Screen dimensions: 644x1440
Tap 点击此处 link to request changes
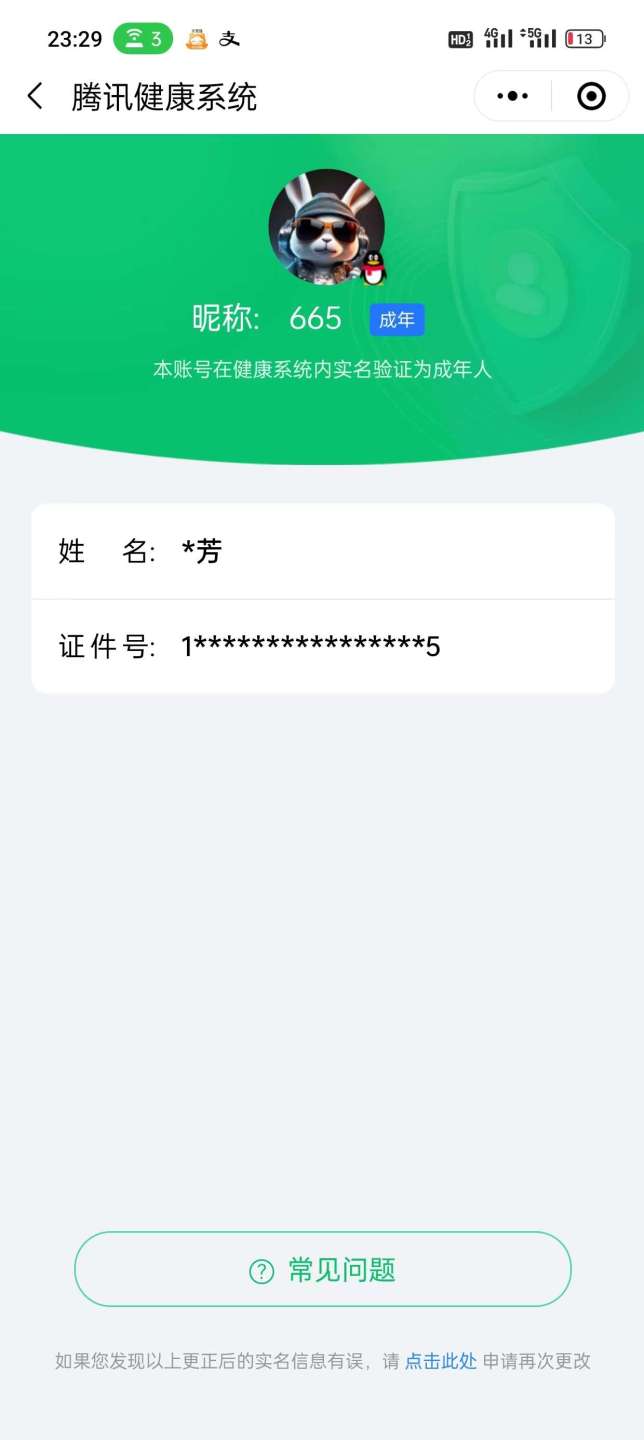(440, 1361)
